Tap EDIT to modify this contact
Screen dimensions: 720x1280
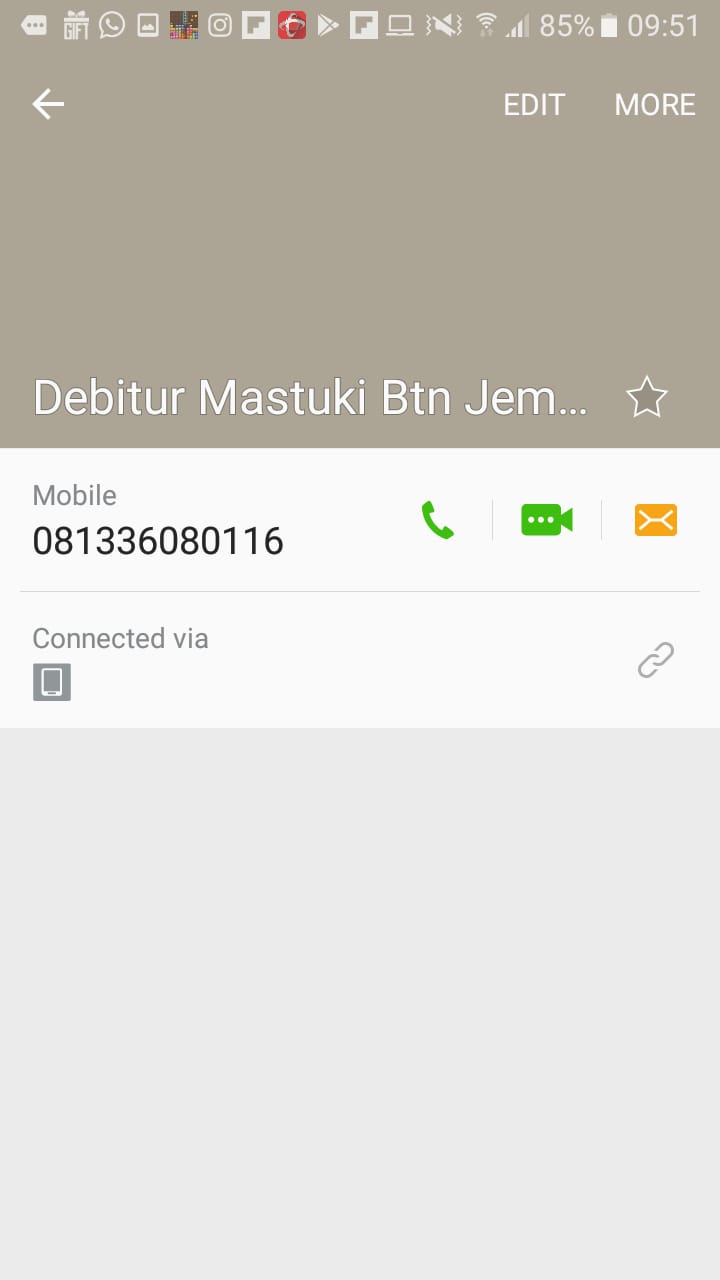click(x=534, y=105)
